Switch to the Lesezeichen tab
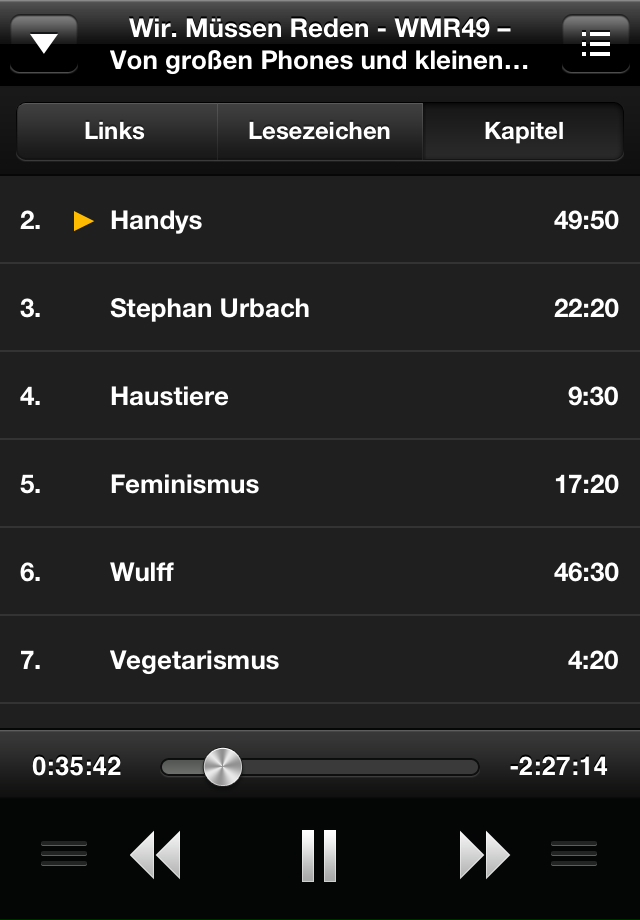Image resolution: width=640 pixels, height=920 pixels. coord(319,131)
